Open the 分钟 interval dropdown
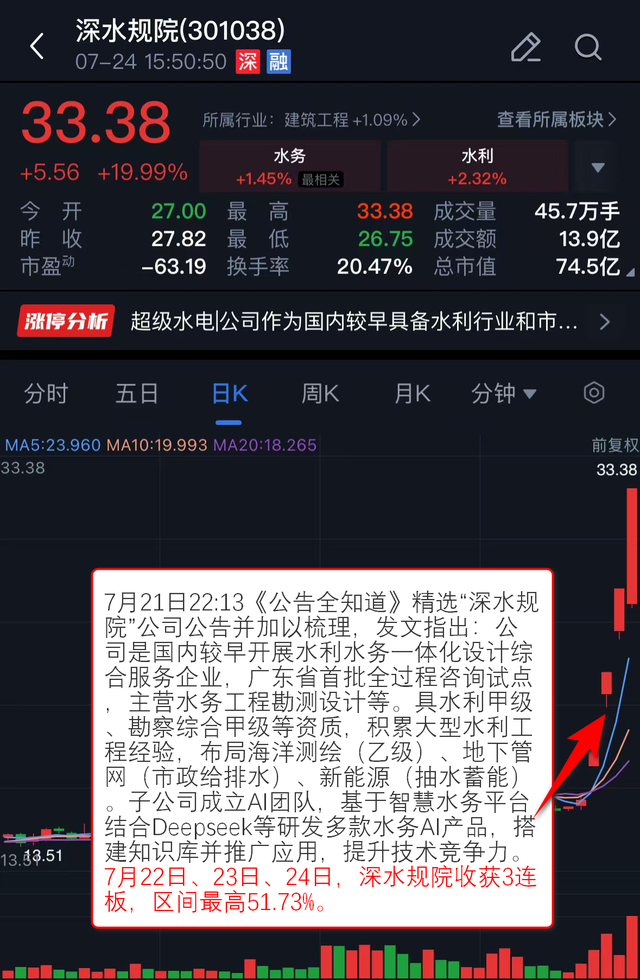This screenshot has height=980, width=640. [x=503, y=394]
